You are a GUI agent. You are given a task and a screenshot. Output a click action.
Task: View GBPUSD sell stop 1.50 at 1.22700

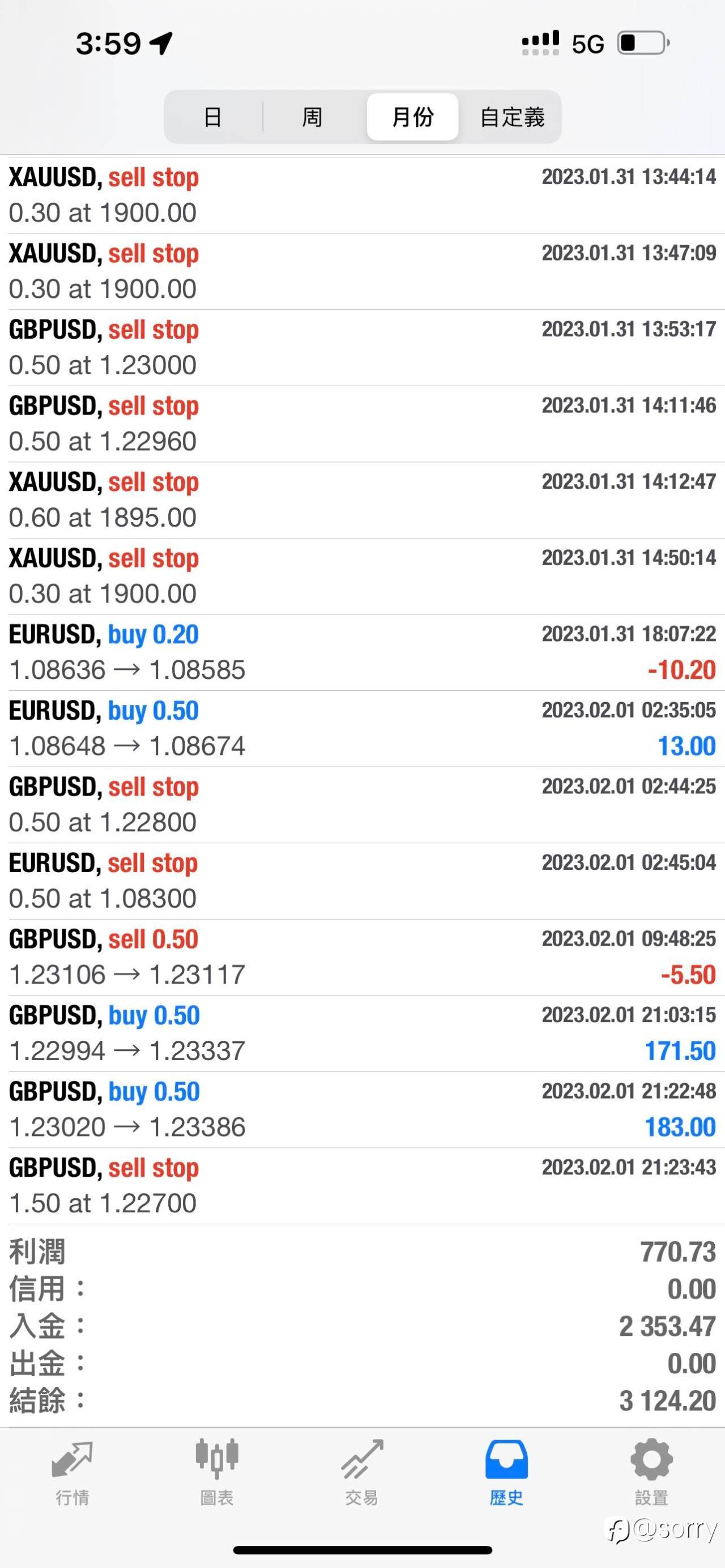pos(362,1185)
